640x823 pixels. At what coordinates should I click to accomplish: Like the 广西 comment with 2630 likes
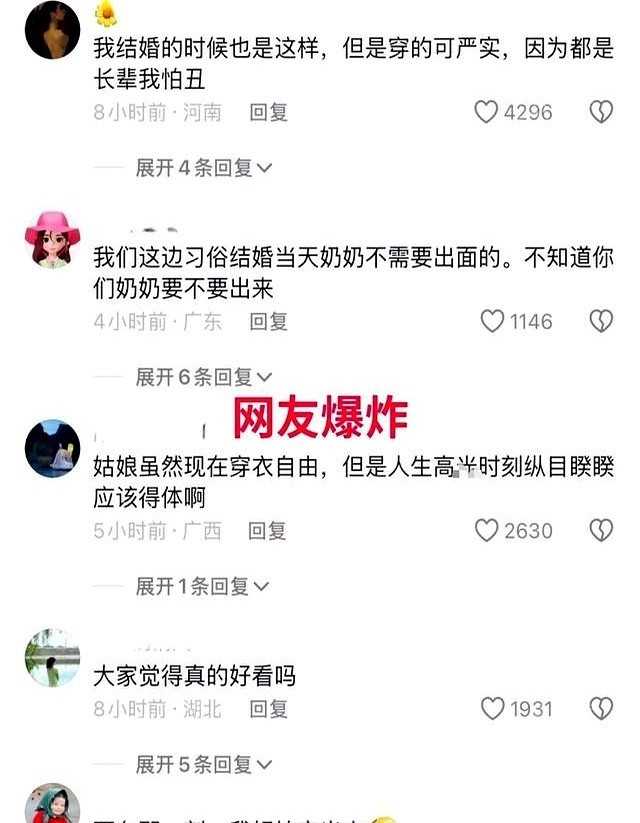487,530
